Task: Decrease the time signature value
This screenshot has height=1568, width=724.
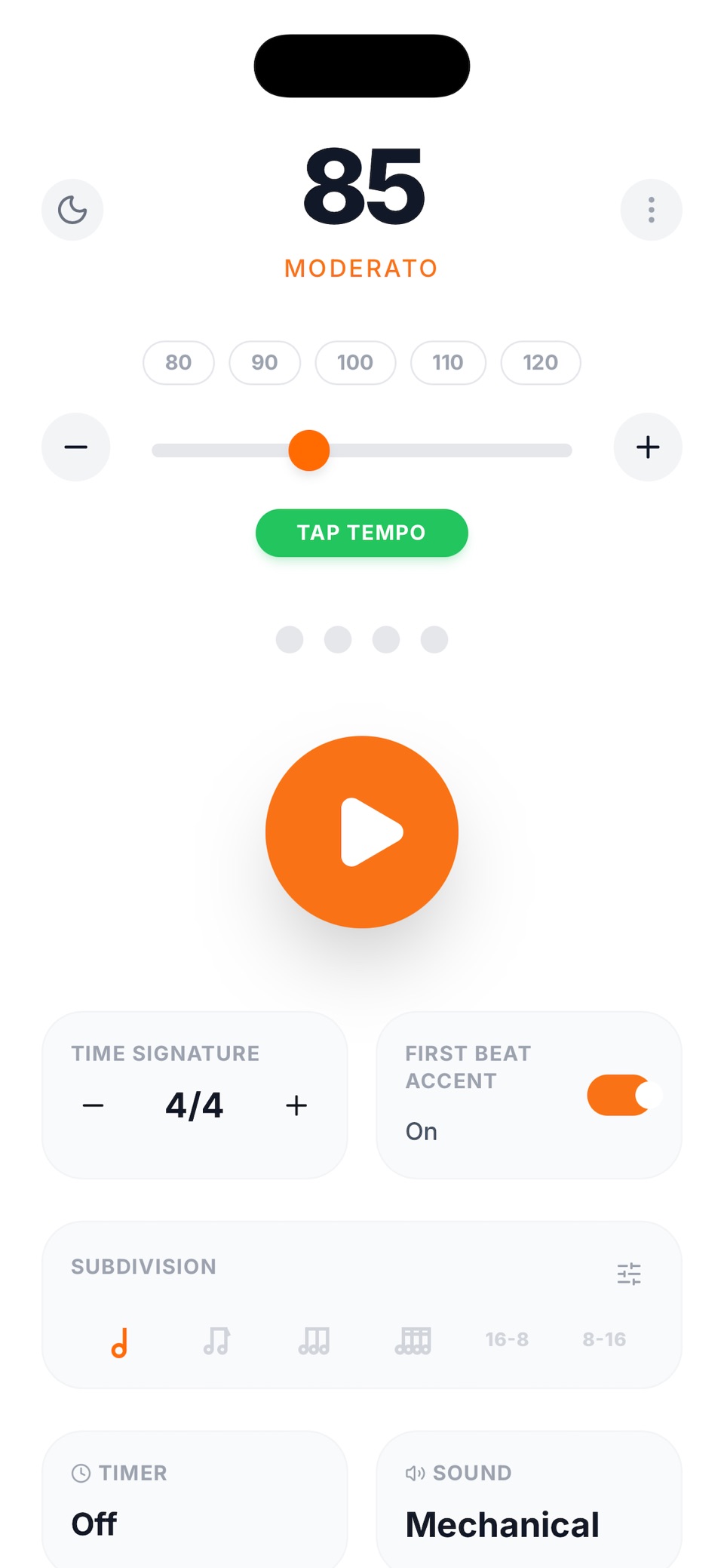Action: [x=94, y=1105]
